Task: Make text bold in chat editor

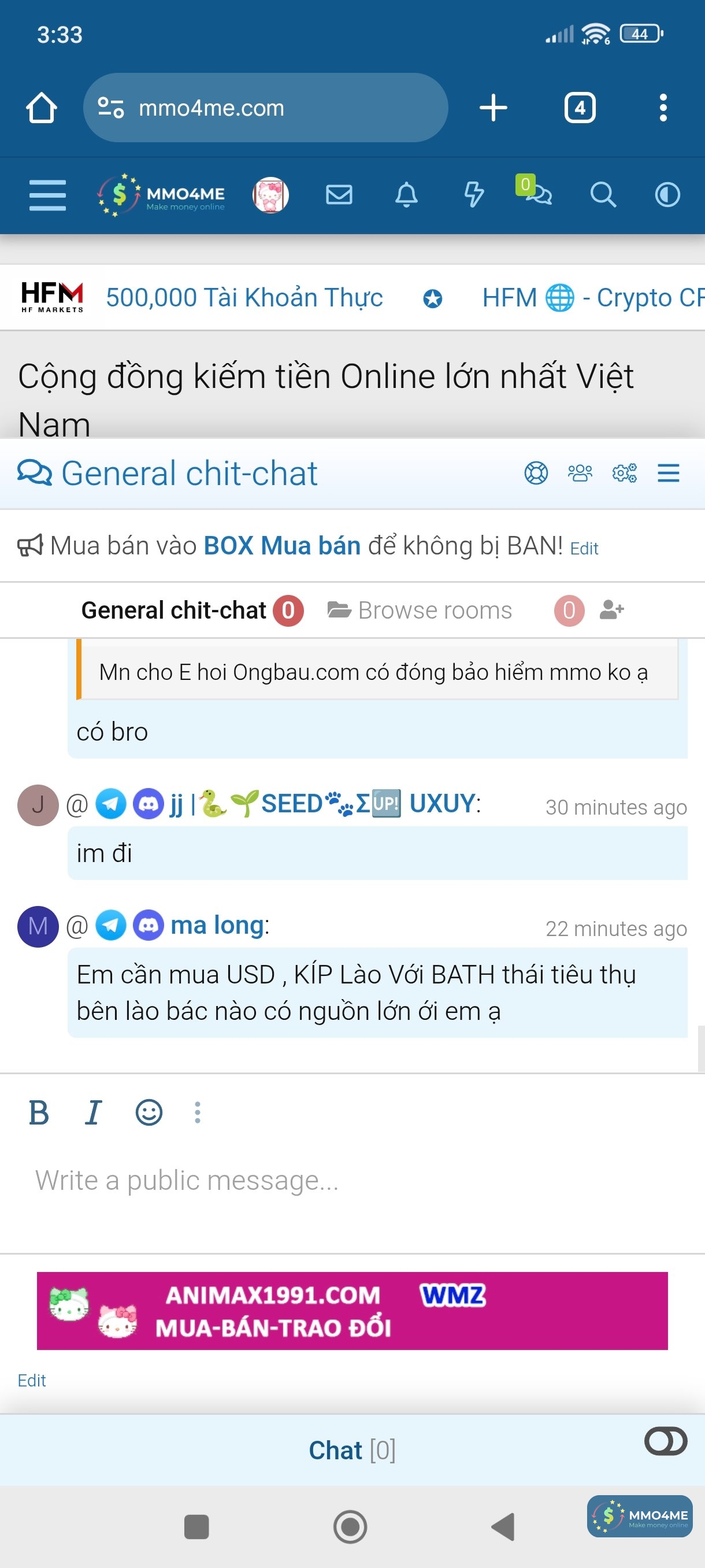Action: (39, 1114)
